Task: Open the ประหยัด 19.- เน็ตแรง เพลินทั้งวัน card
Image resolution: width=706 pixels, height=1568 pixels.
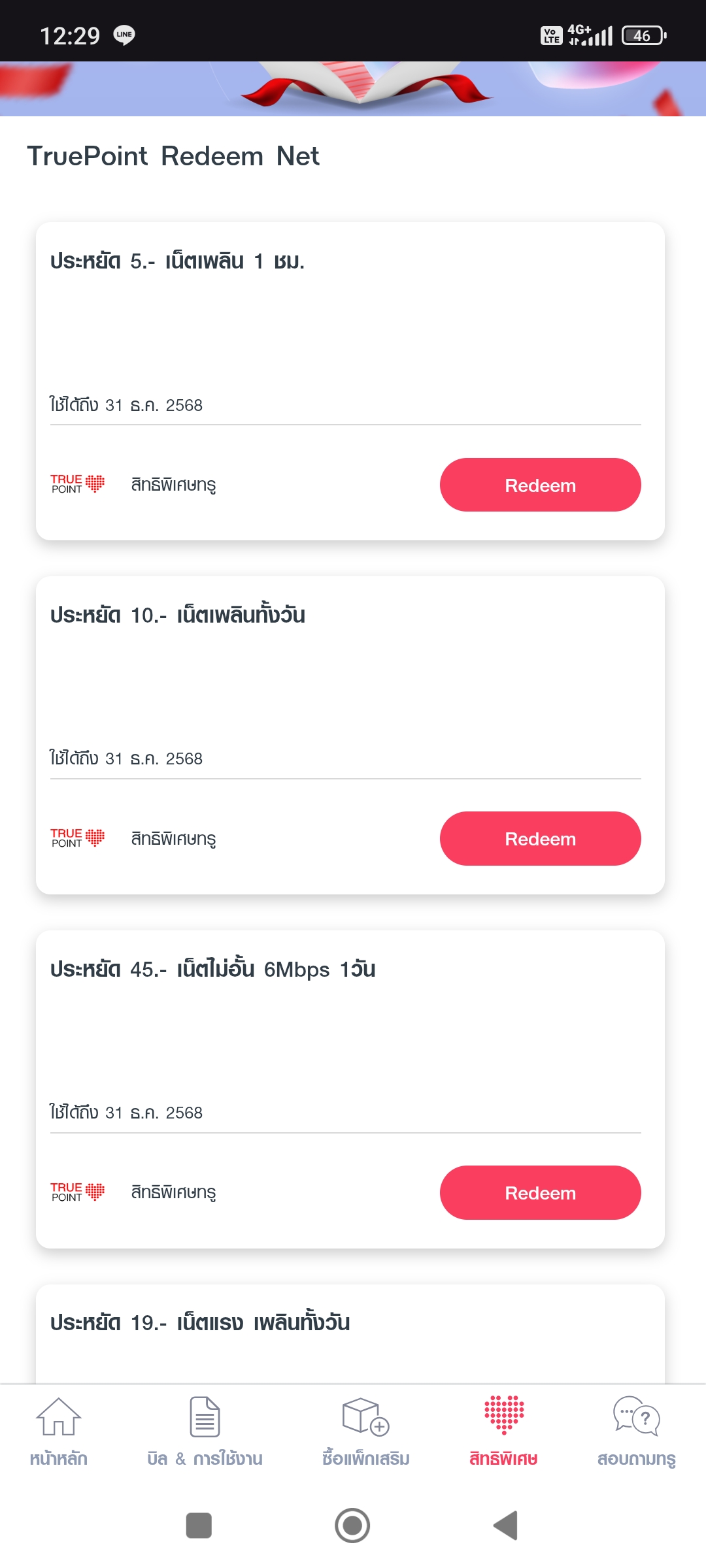Action: [x=350, y=1334]
